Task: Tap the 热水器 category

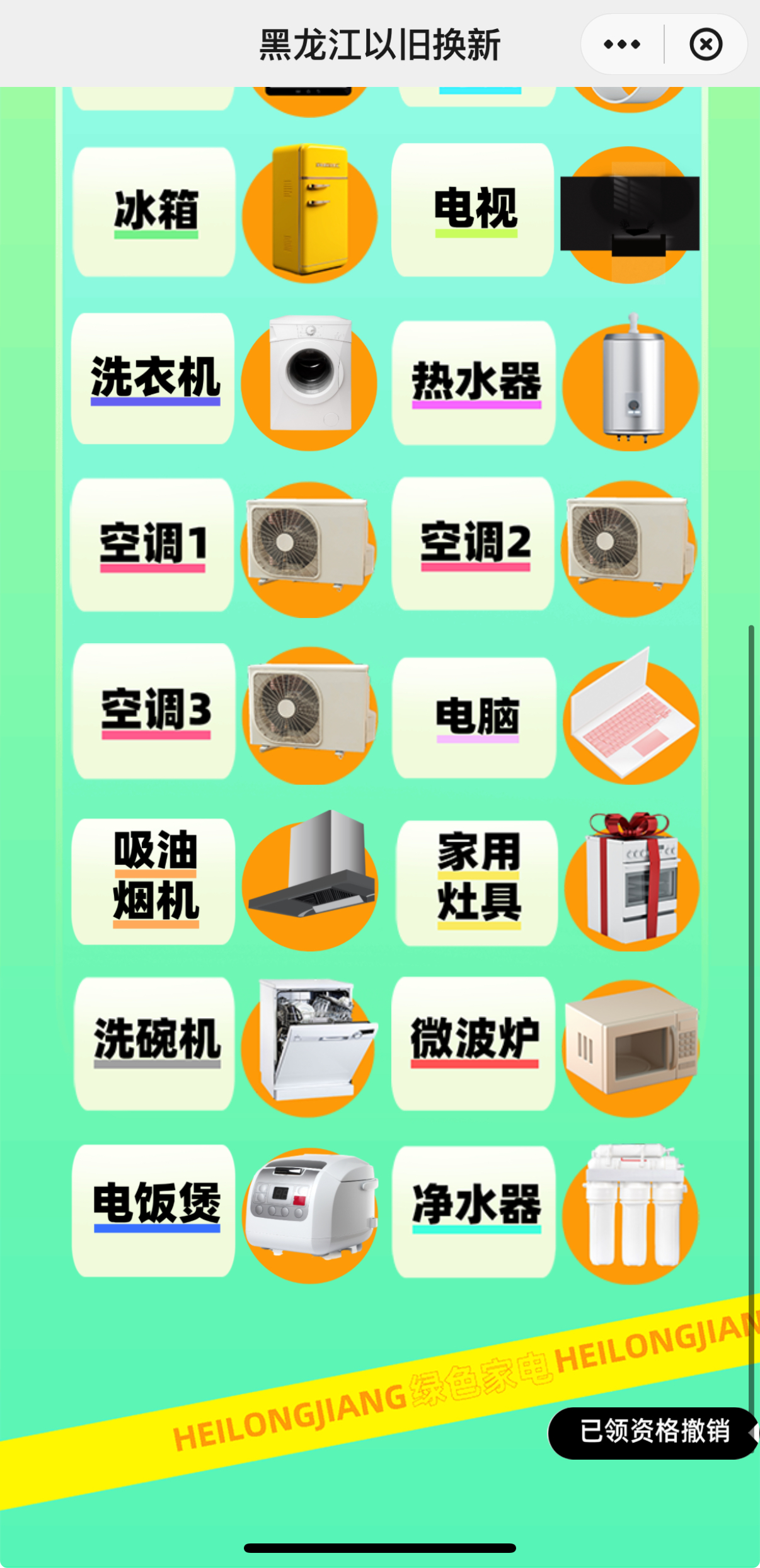Action: click(474, 382)
